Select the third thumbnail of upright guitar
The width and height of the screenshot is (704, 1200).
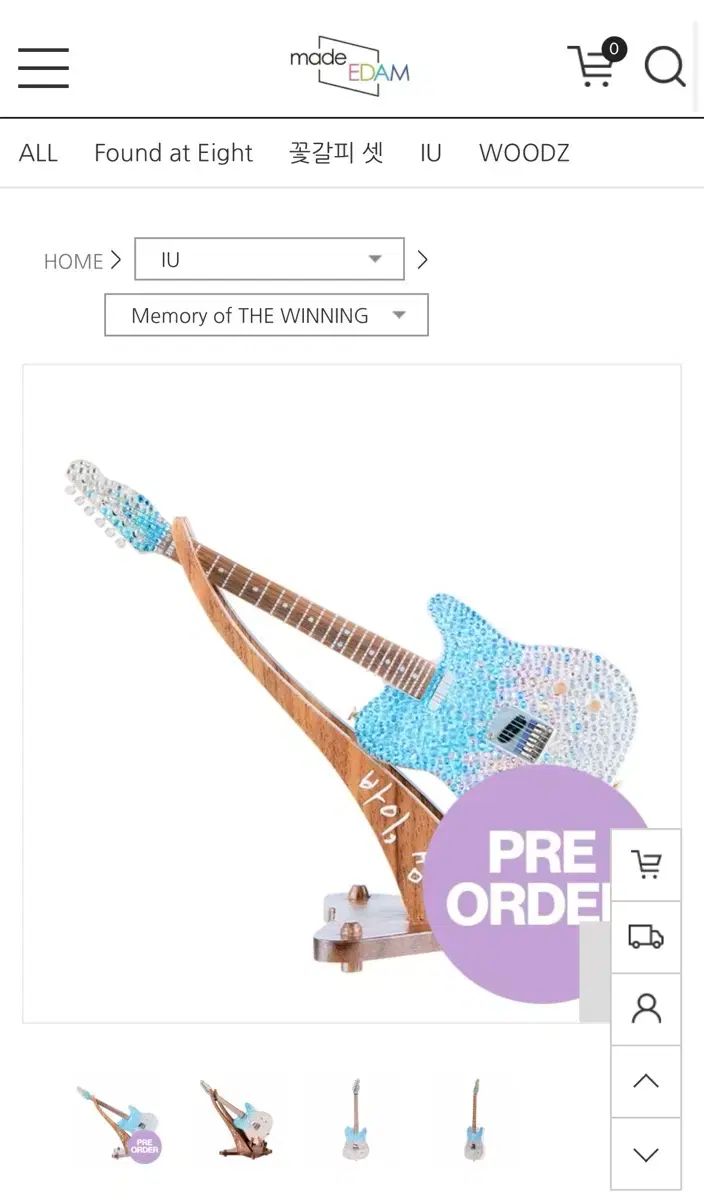[354, 1120]
